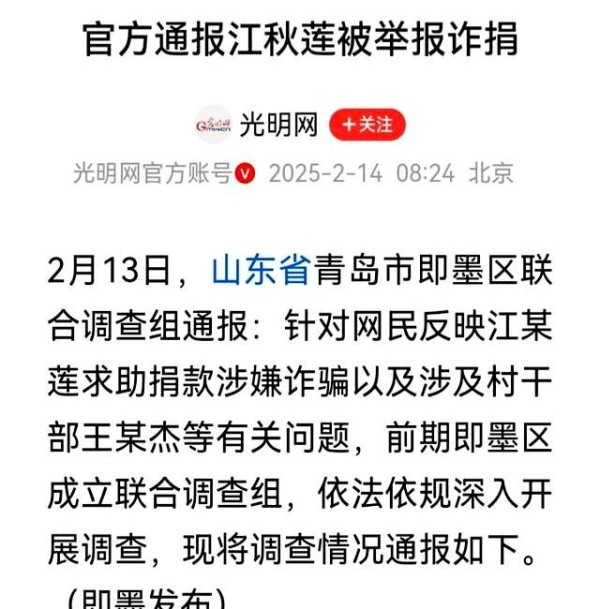Open the 光明网 author profile
Screen dimensions: 600x609
280,125
